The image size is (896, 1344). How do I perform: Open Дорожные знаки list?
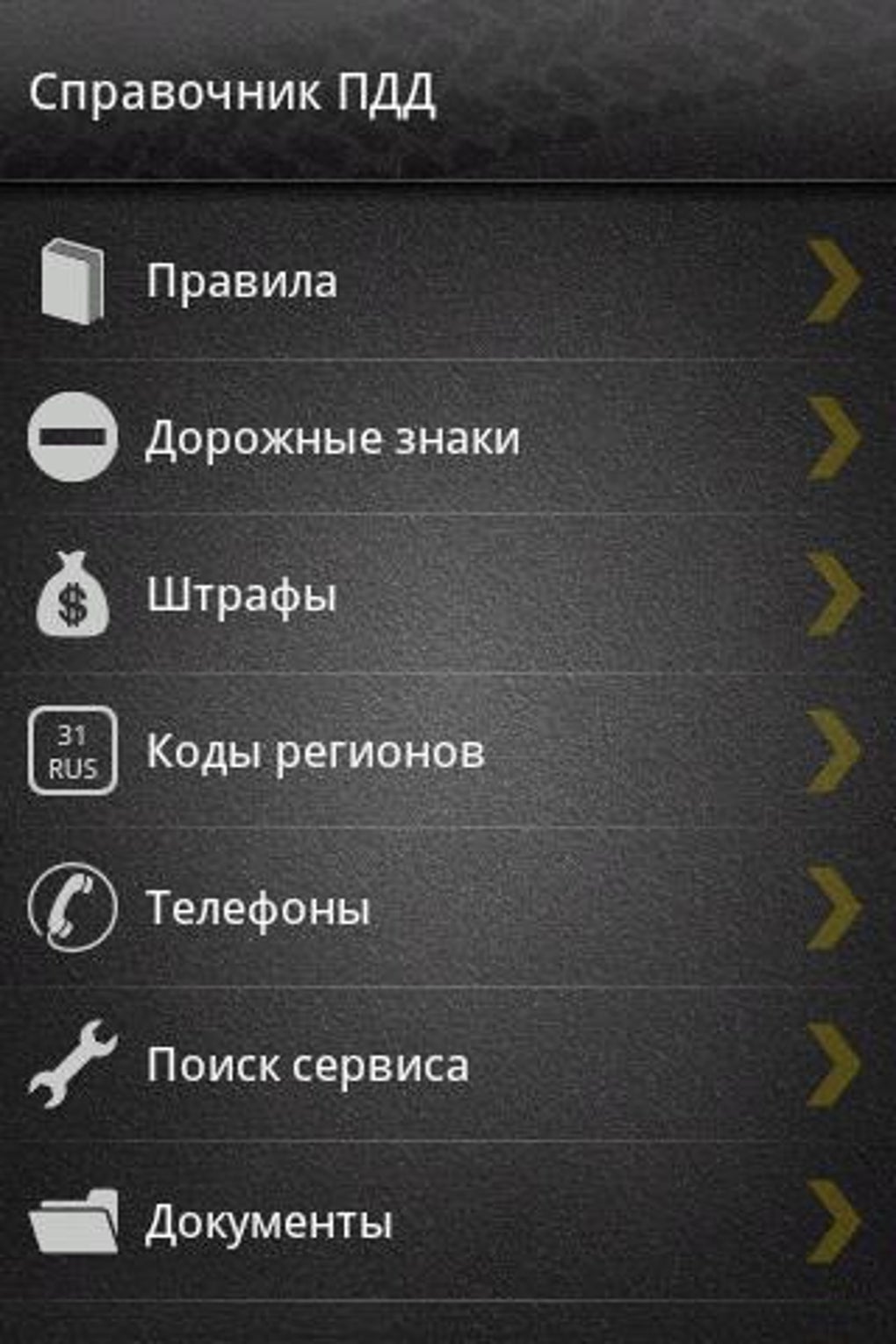point(332,437)
